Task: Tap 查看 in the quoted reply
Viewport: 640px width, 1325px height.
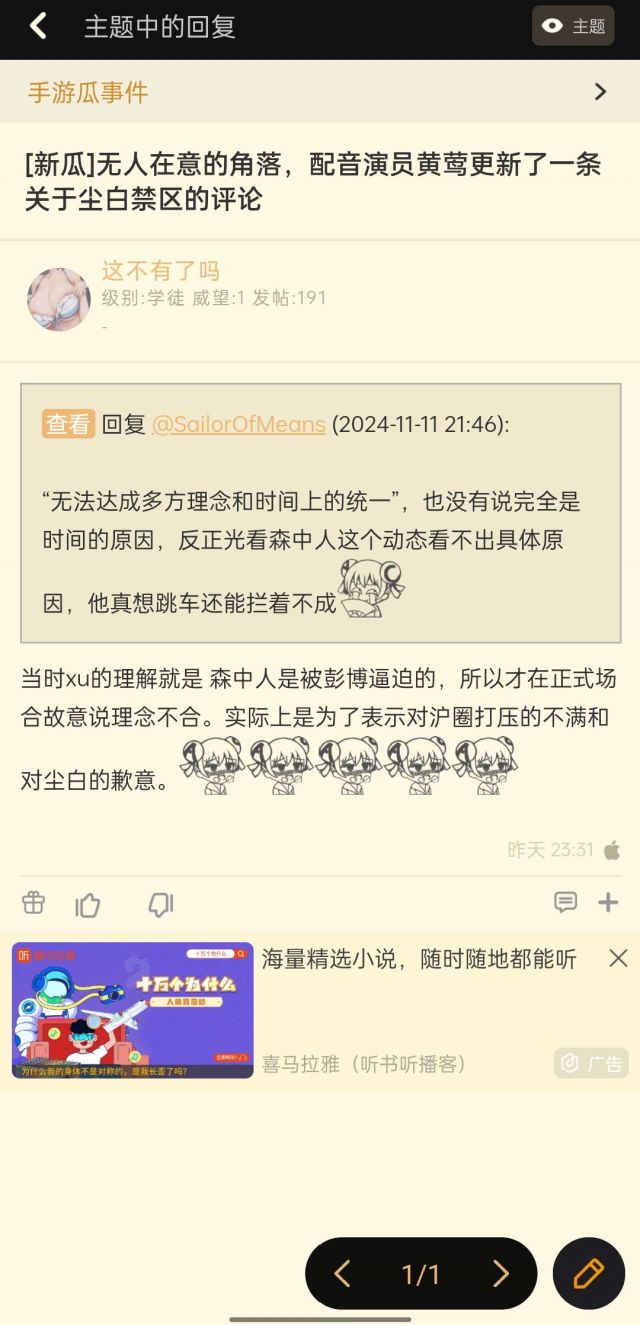Action: pyautogui.click(x=68, y=424)
